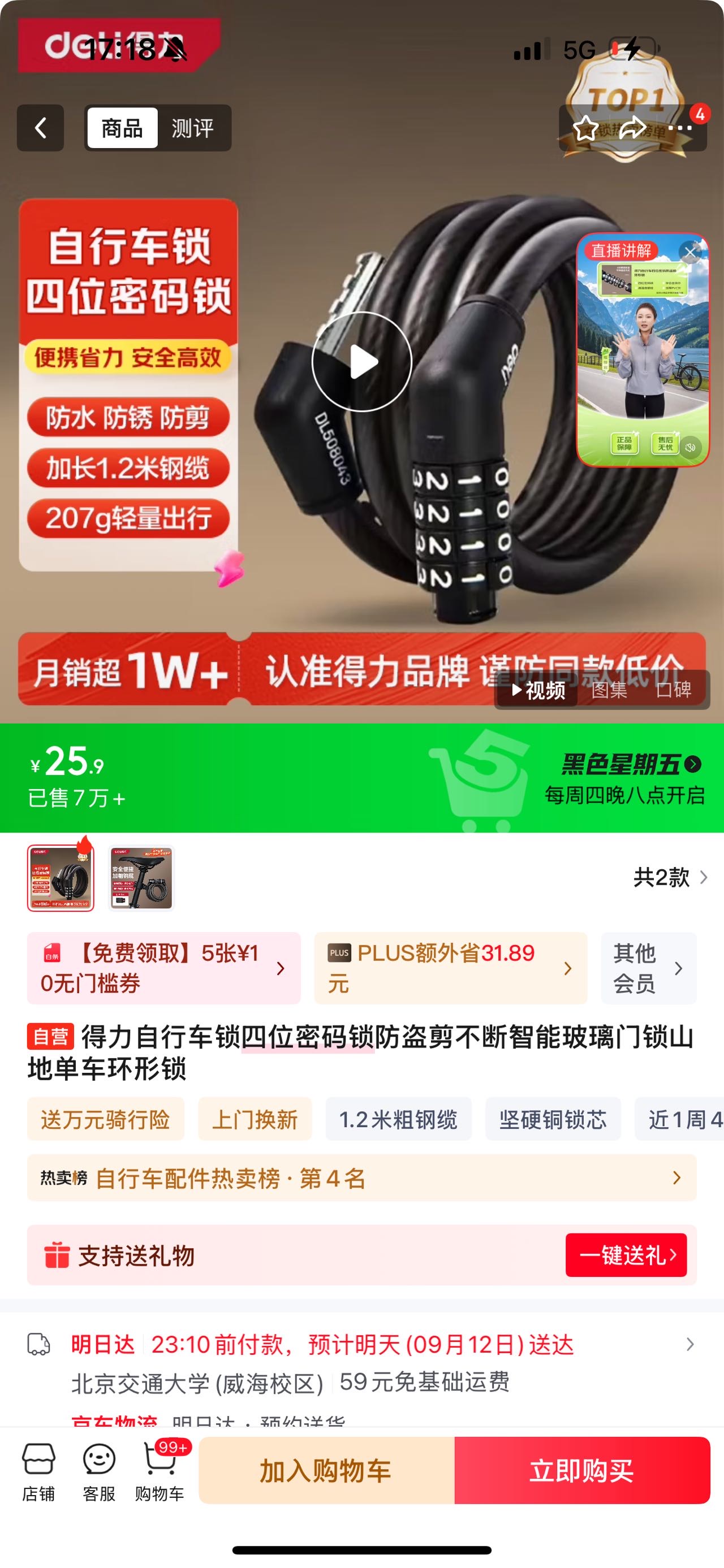
Task: Switch media view to 口碑
Action: click(x=674, y=690)
